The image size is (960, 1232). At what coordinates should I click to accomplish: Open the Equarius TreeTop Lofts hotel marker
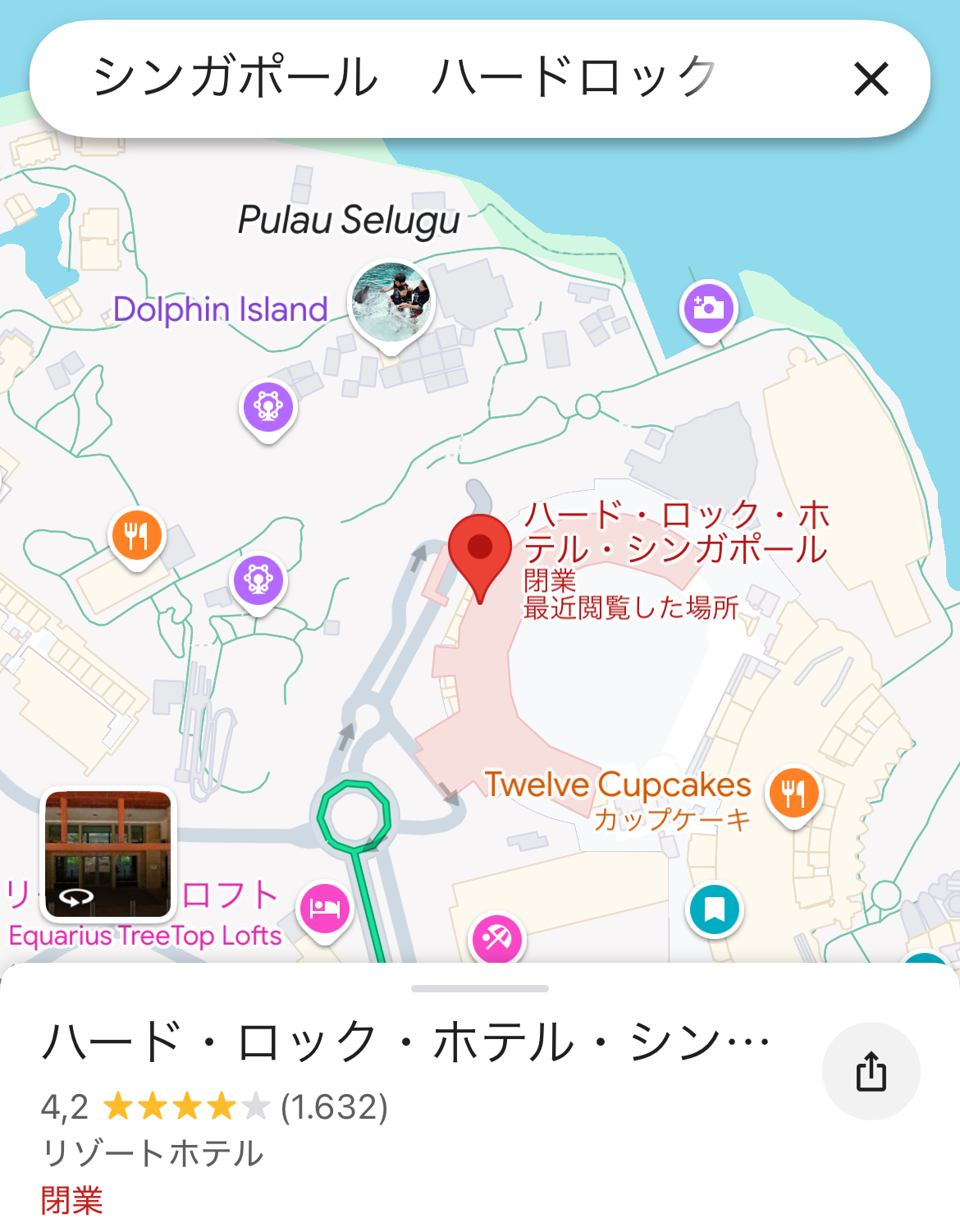325,909
